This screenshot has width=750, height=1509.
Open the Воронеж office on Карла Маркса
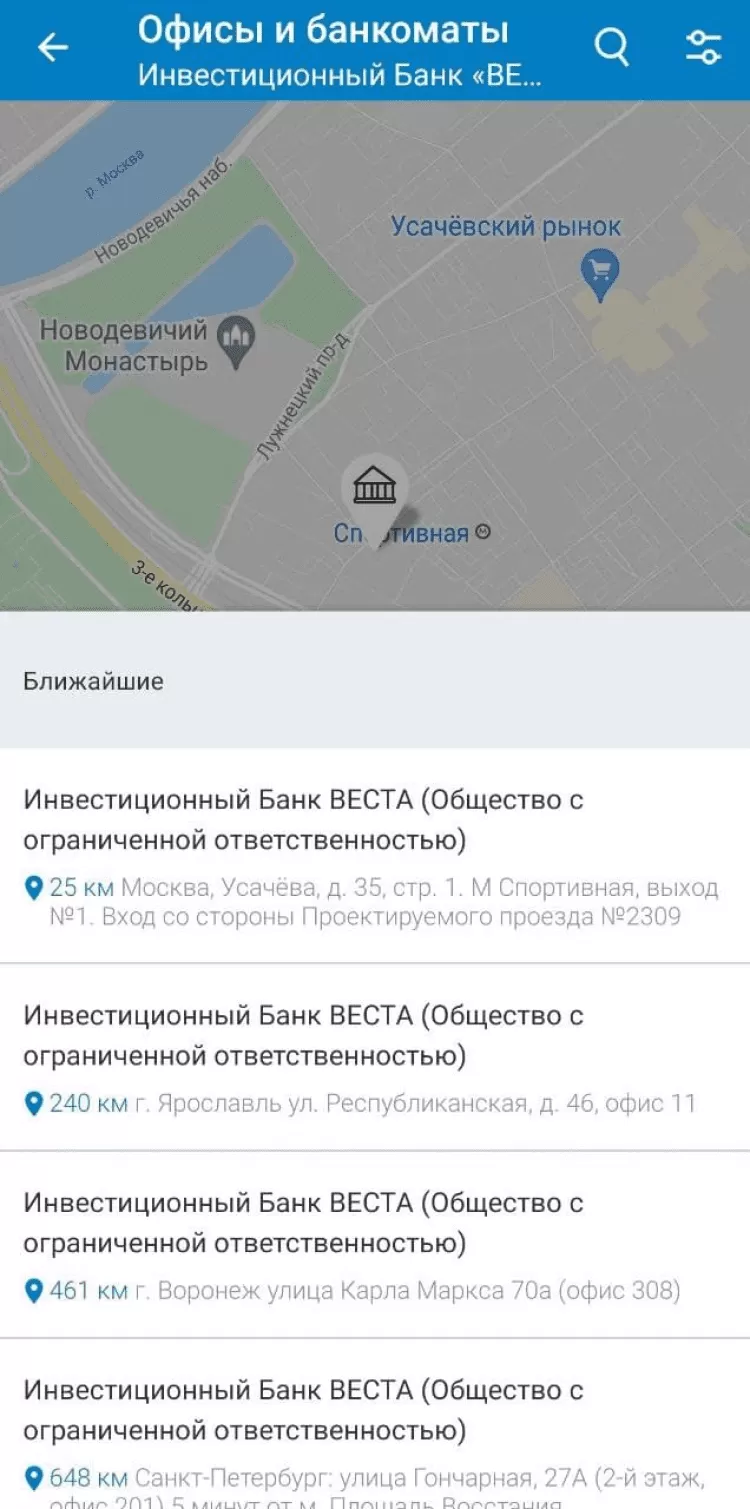375,1244
